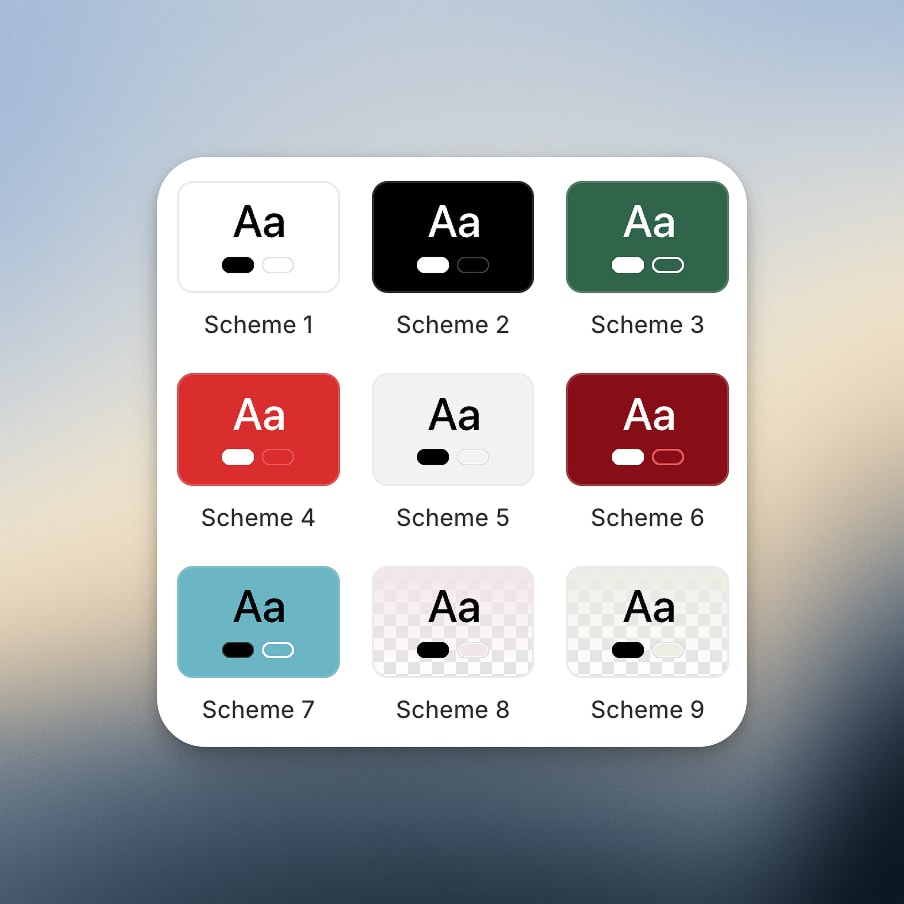The height and width of the screenshot is (904, 904).
Task: Select the pink transparent Scheme 8
Action: (x=453, y=621)
